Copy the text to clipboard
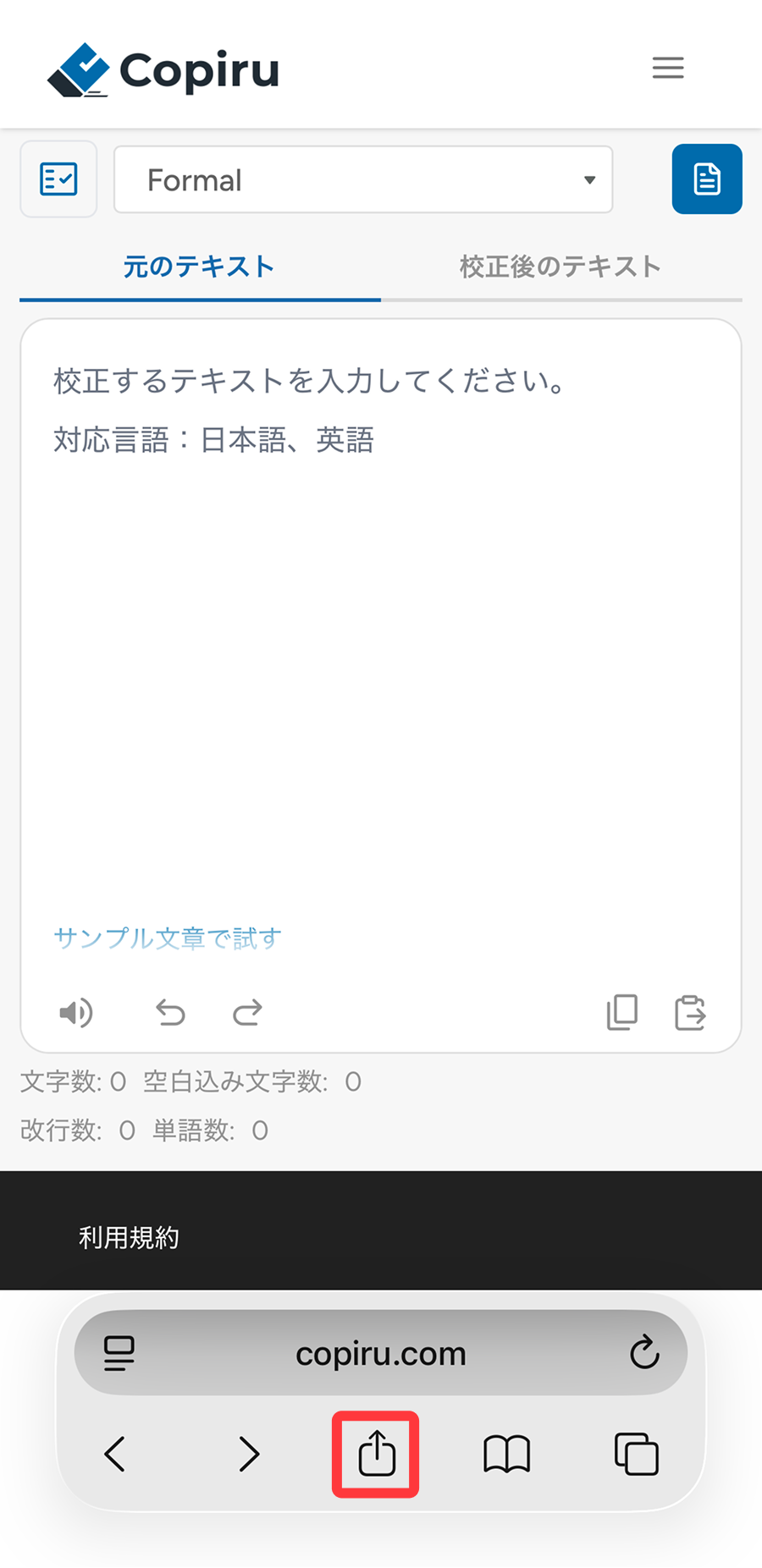The image size is (762, 1568). point(622,1012)
